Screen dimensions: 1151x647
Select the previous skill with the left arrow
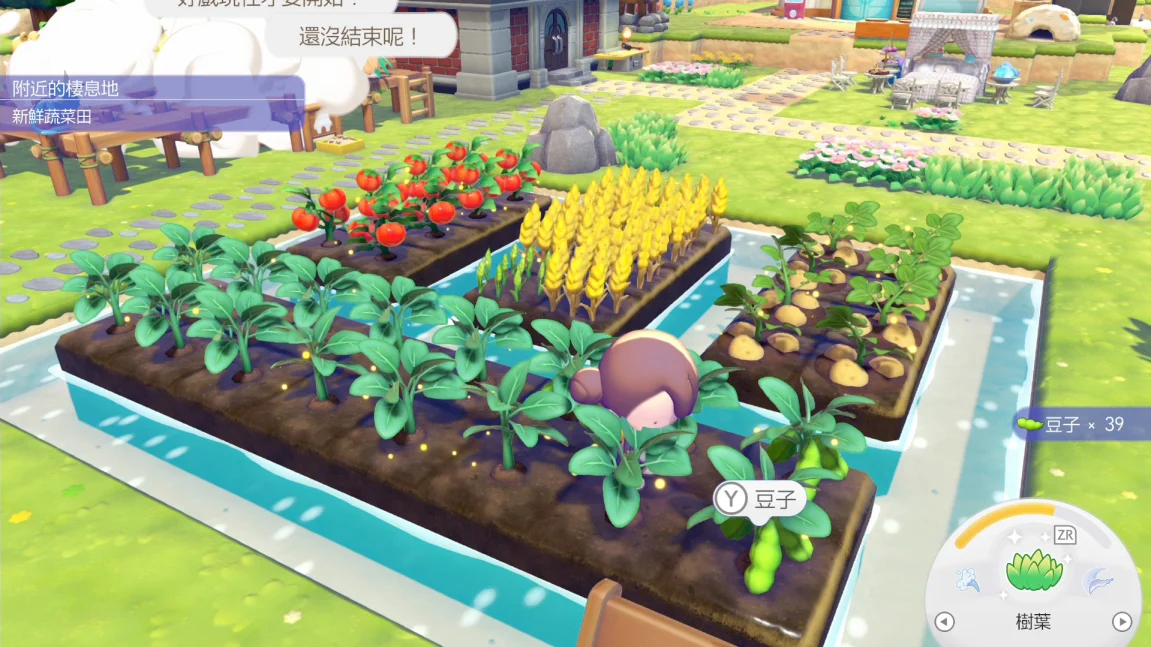click(944, 622)
